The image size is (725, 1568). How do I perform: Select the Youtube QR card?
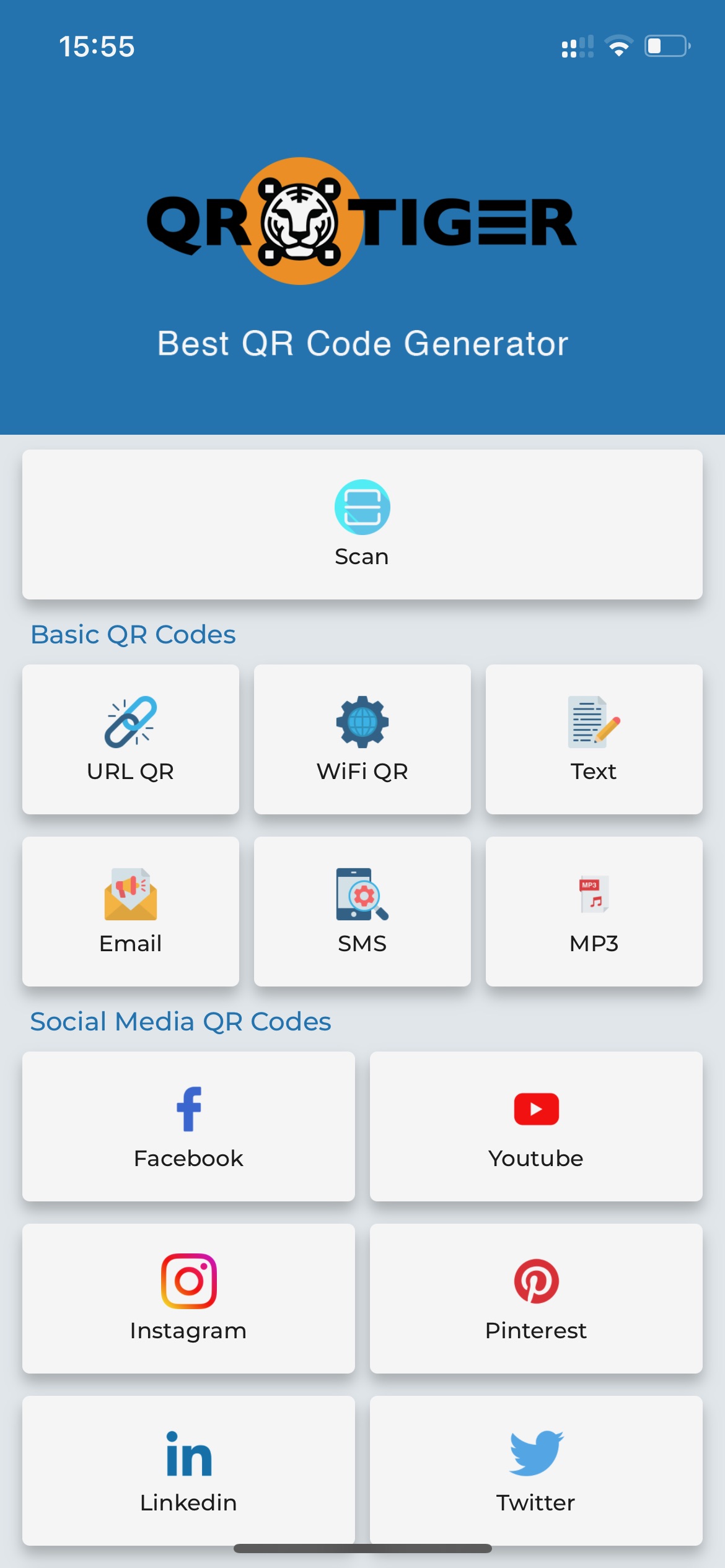point(536,1126)
